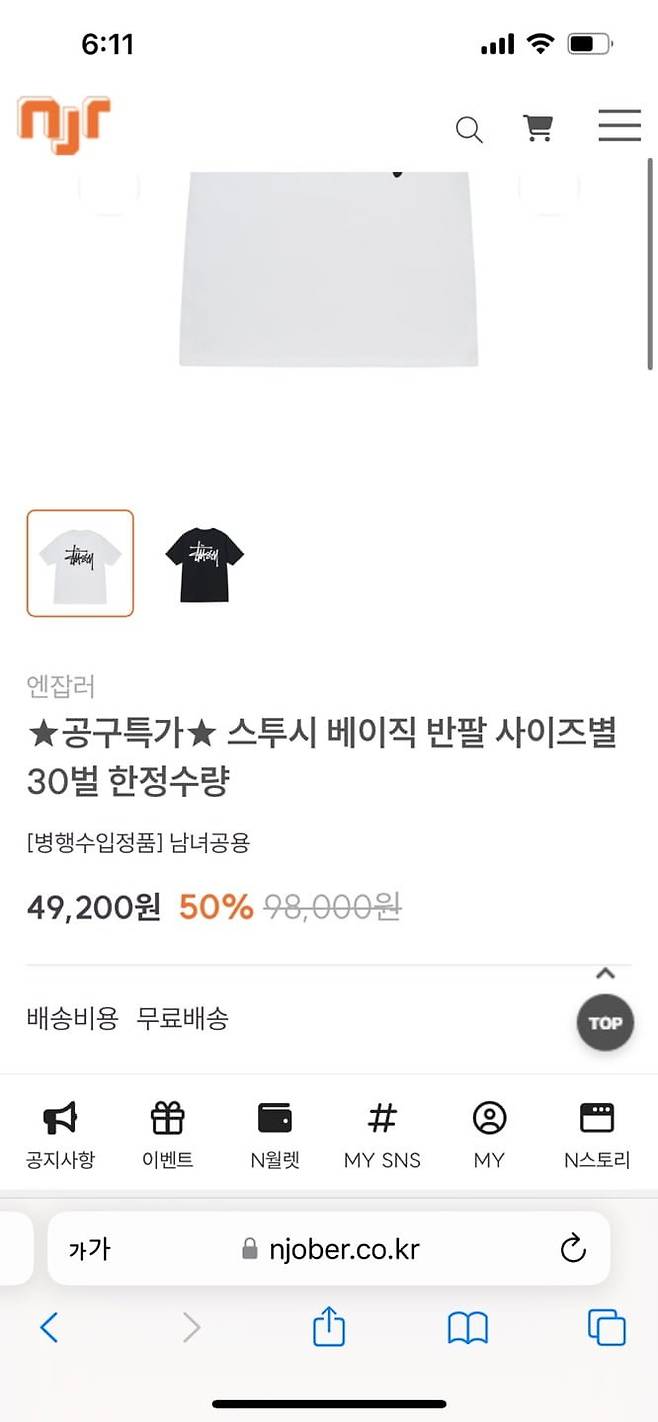The width and height of the screenshot is (658, 1422).
Task: Select the black t-shirt thumbnail
Action: coord(204,563)
